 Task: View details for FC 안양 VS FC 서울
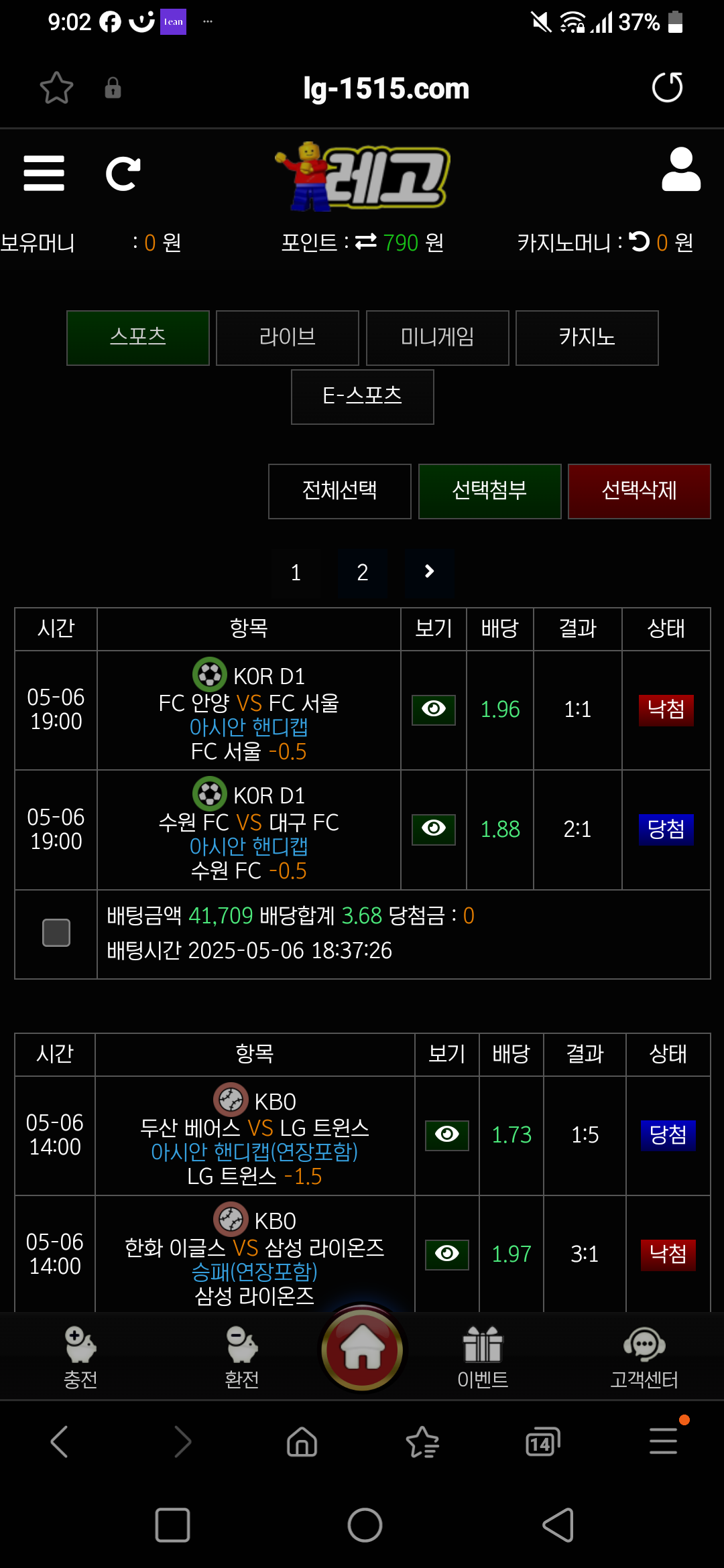click(434, 710)
